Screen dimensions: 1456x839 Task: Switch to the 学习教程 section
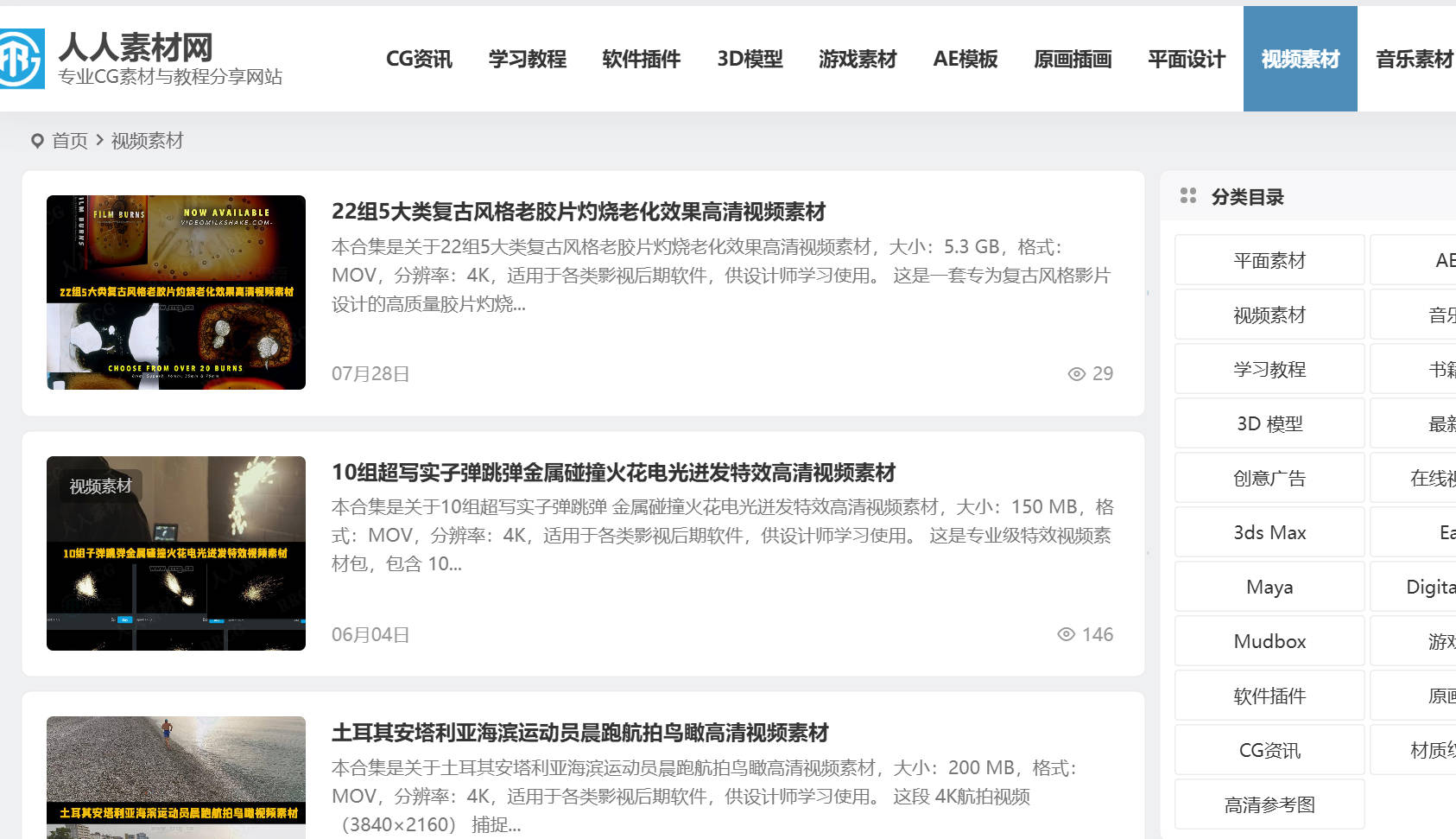[527, 59]
